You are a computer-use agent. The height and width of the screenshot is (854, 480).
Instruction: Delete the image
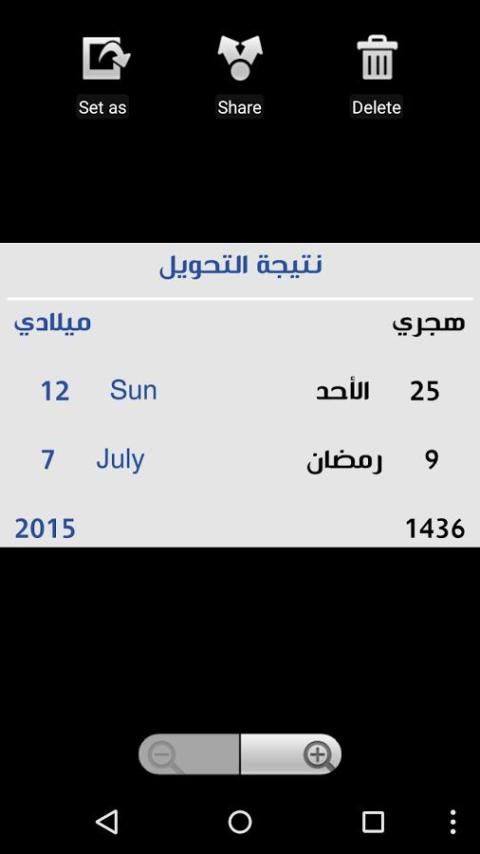[x=377, y=75]
